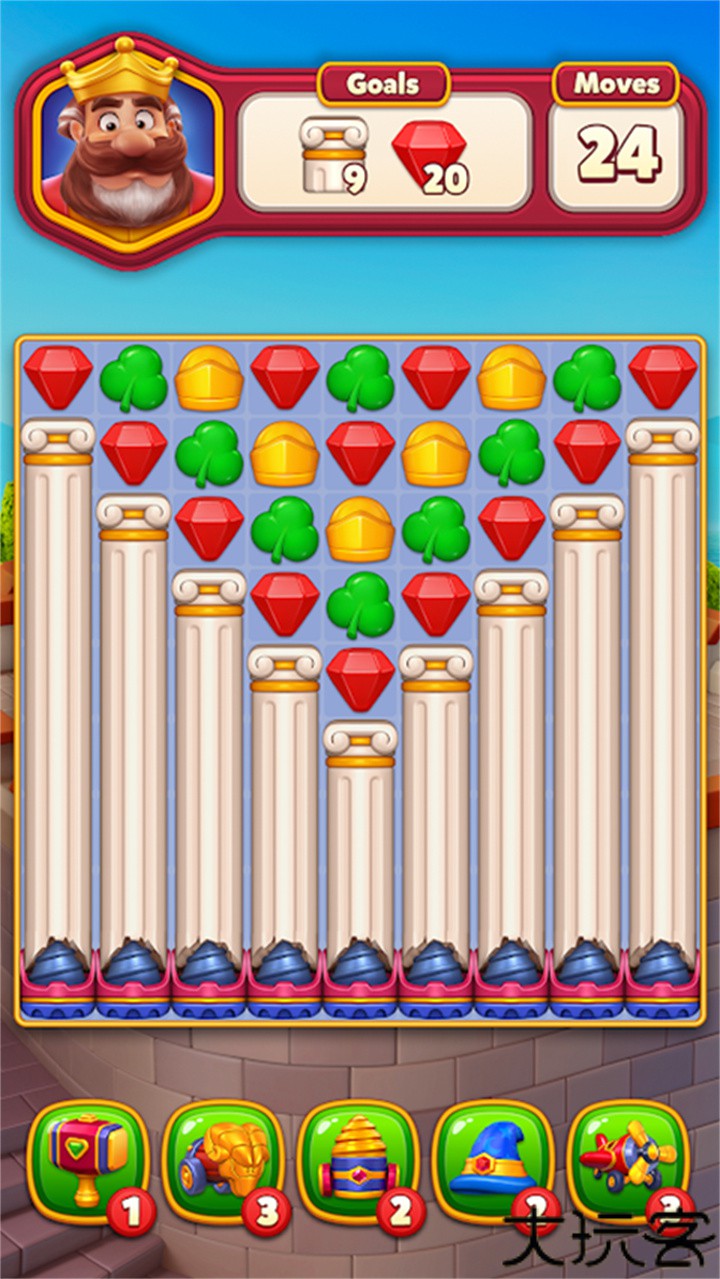Select the blue wizard hat booster
The width and height of the screenshot is (720, 1279).
click(494, 1159)
